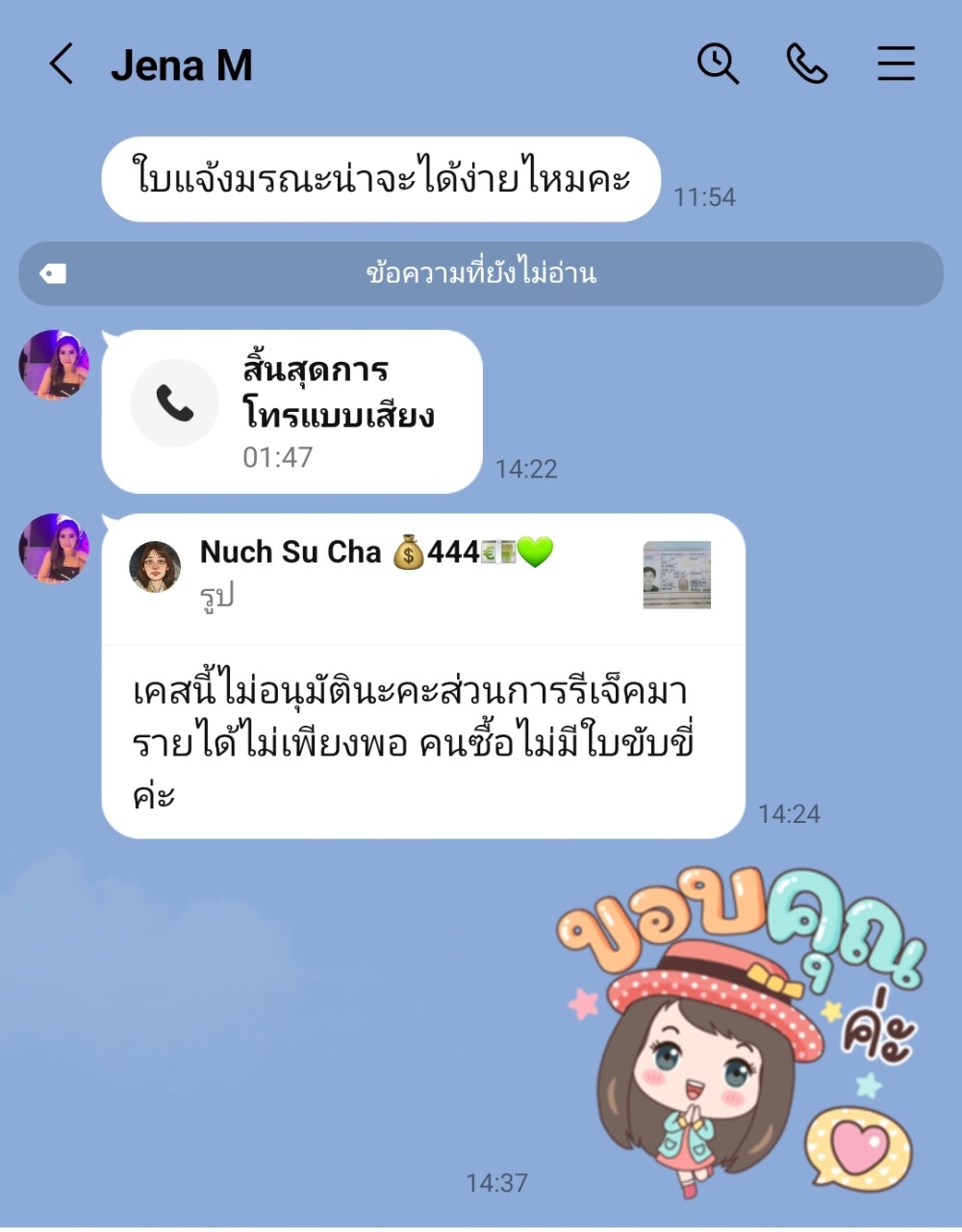Viewport: 962px width, 1232px height.
Task: Tap the ended voice call message
Action: tap(291, 412)
